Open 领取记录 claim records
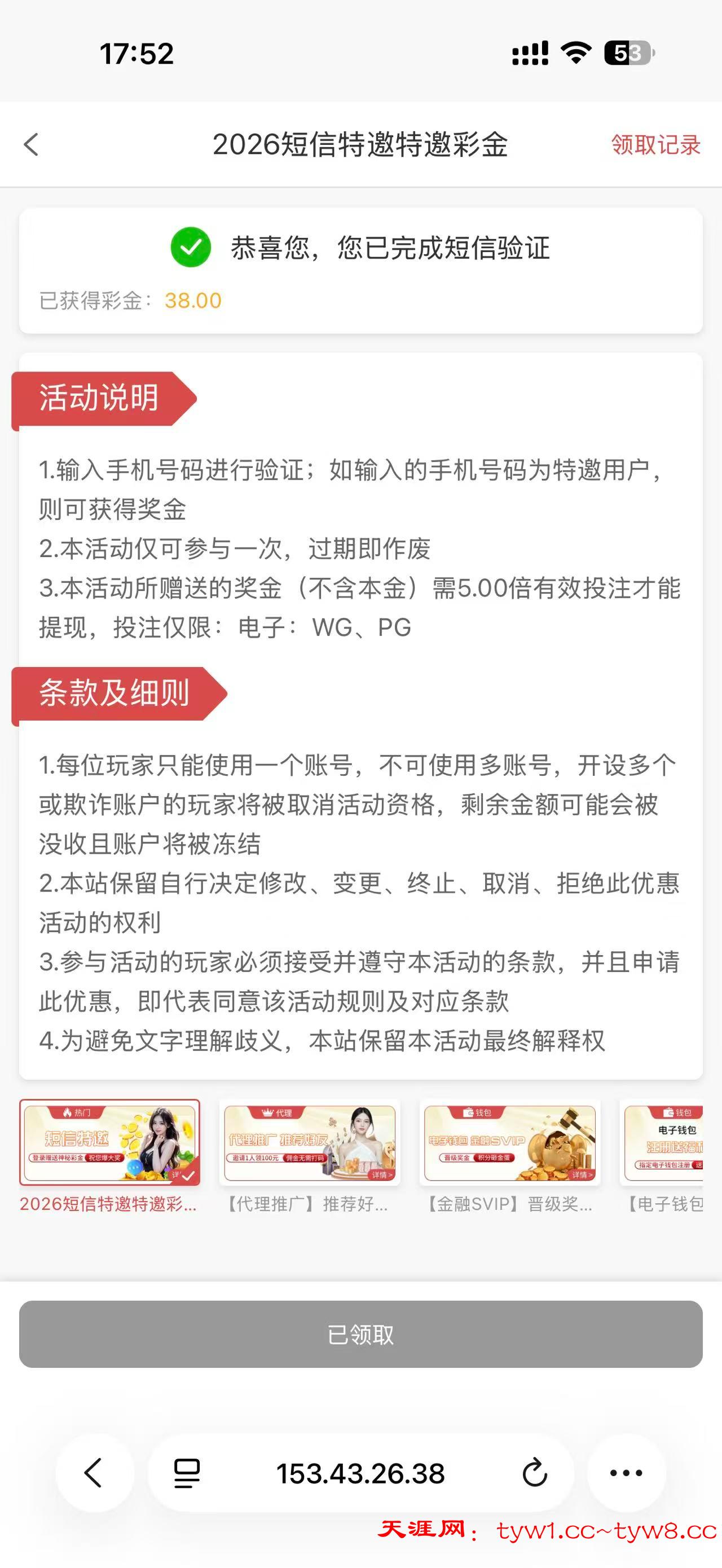This screenshot has width=722, height=1568. [655, 145]
